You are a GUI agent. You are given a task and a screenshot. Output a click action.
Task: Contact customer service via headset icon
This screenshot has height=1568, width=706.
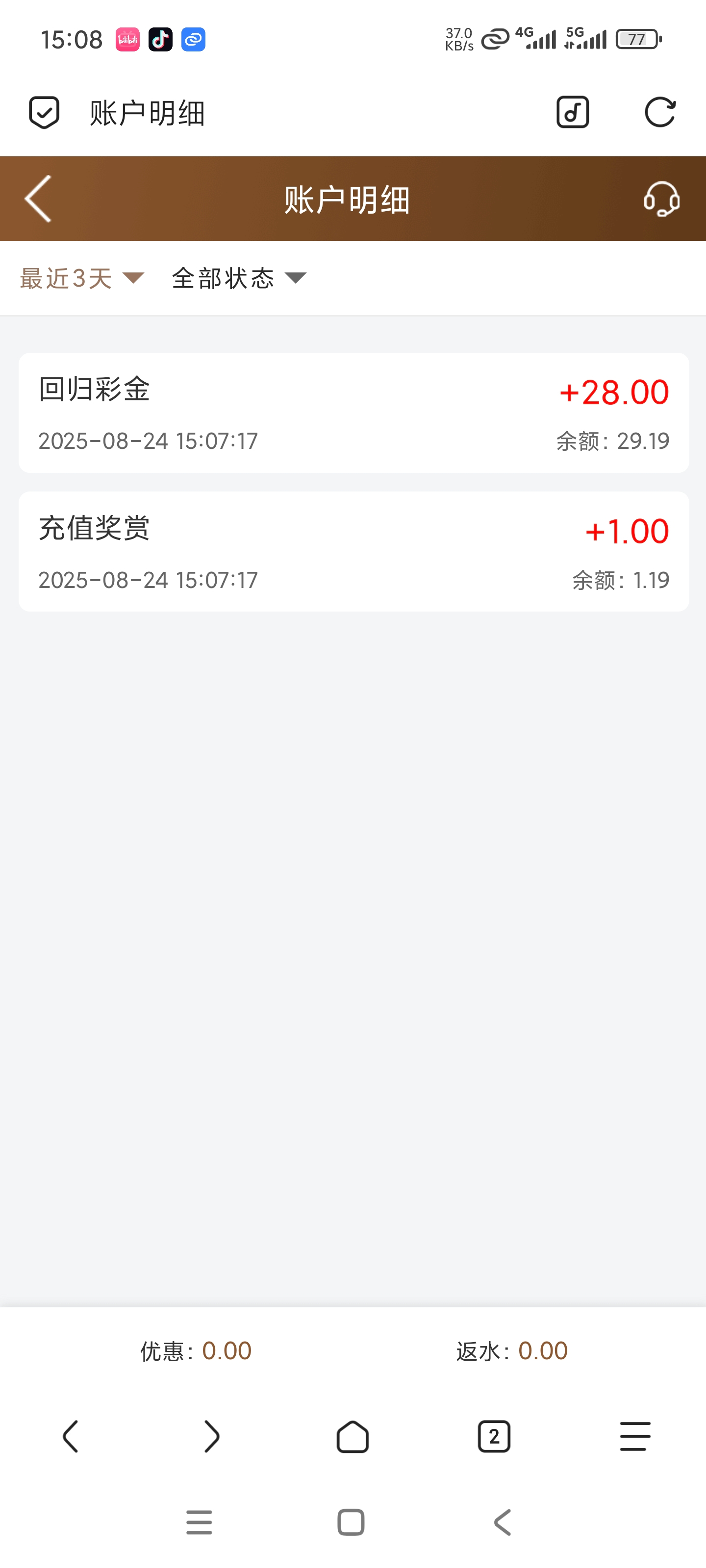pyautogui.click(x=661, y=199)
